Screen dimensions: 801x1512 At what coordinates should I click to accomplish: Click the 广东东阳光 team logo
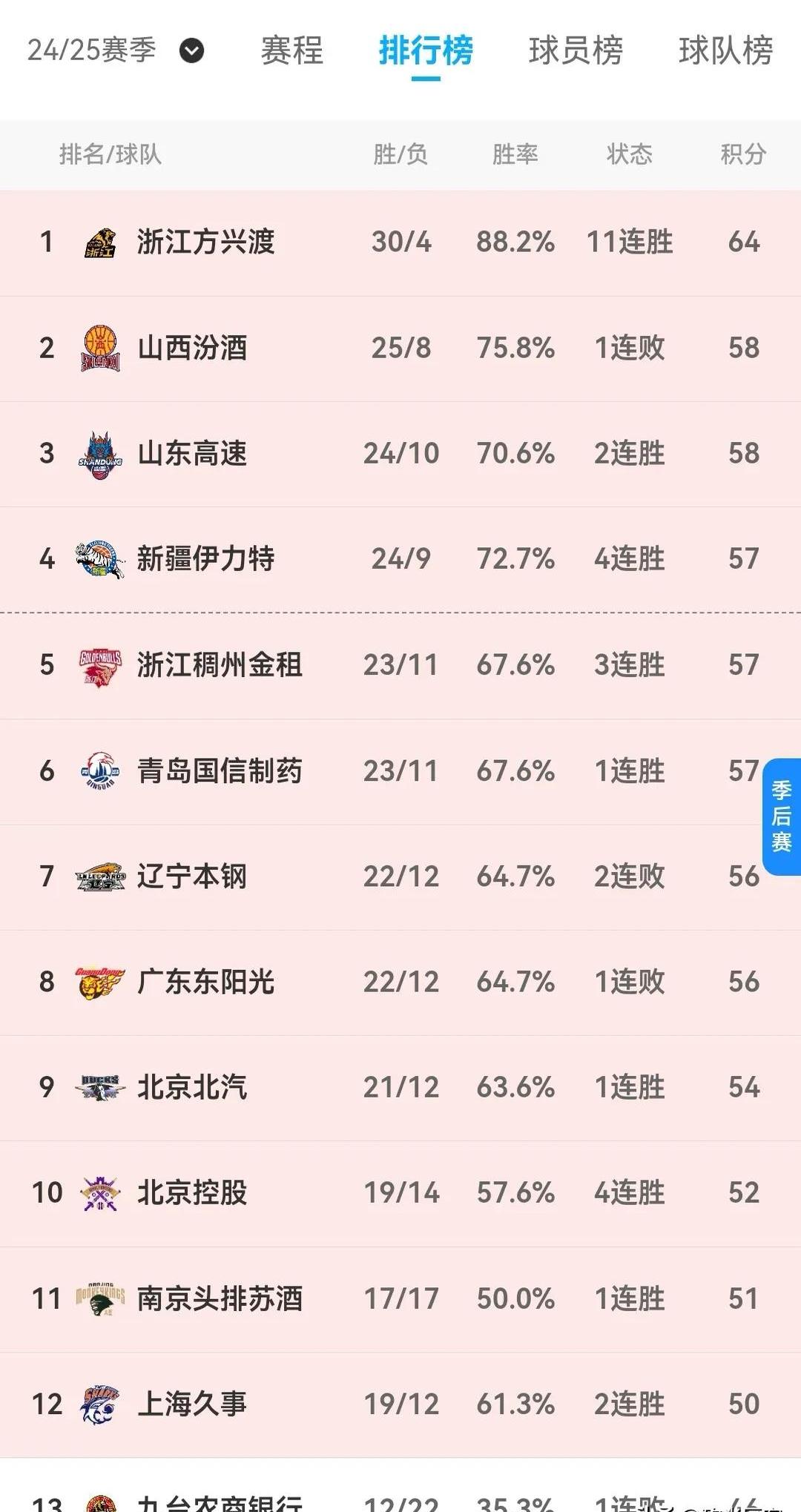pos(102,983)
